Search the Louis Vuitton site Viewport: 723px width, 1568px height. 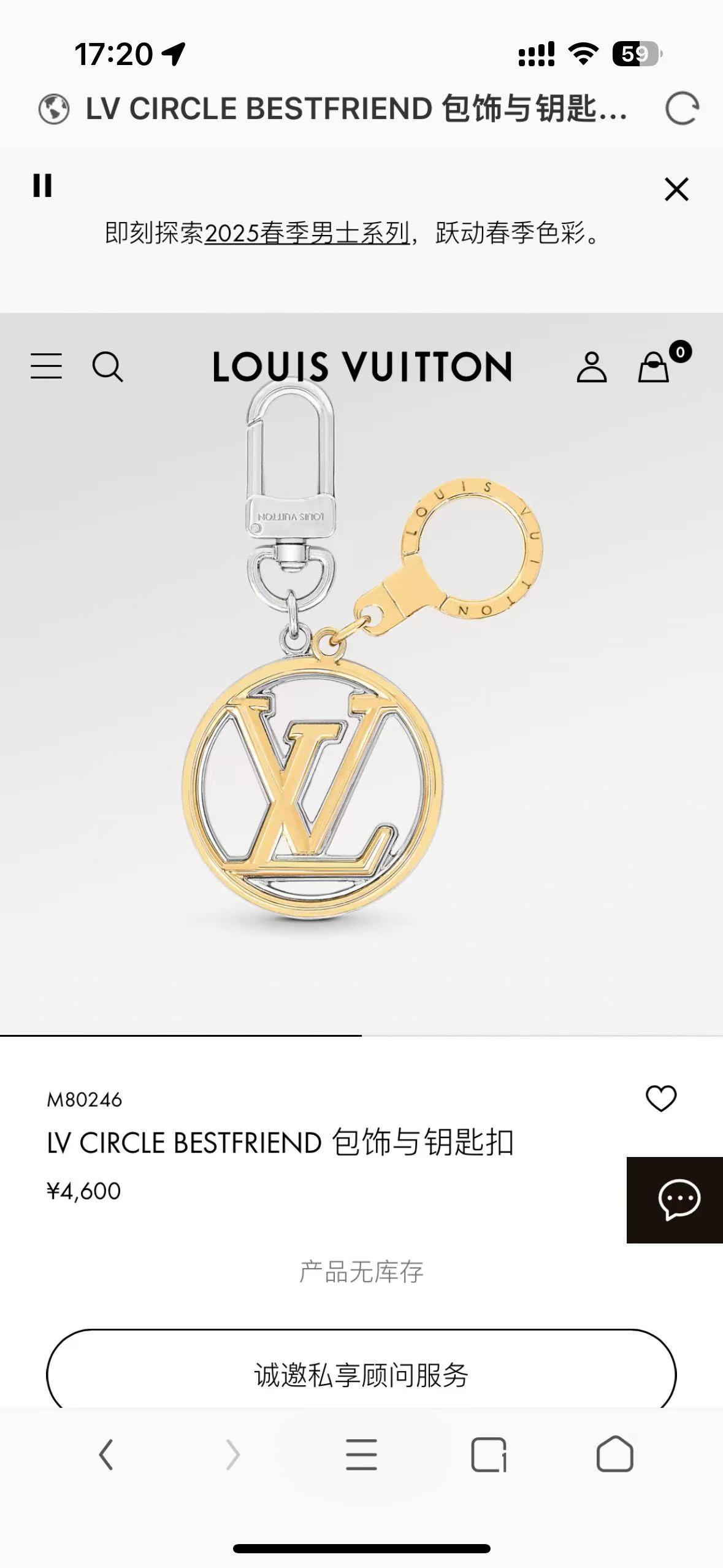point(108,367)
